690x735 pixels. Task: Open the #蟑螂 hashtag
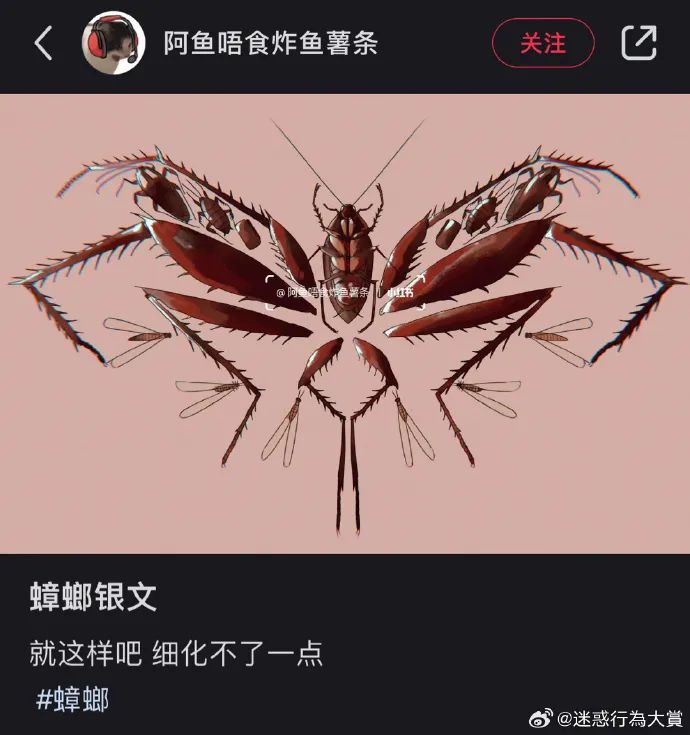point(72,699)
